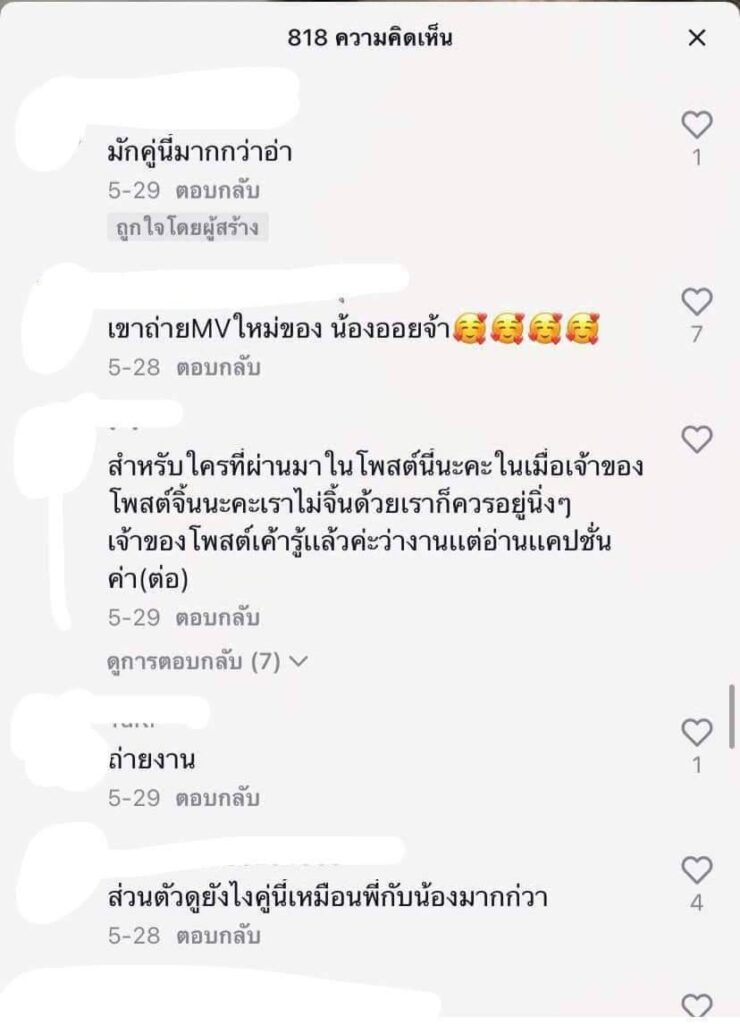Image resolution: width=740 pixels, height=1024 pixels.
Task: Like the comment about น้องออยจ้า's new MV
Action: 696,301
